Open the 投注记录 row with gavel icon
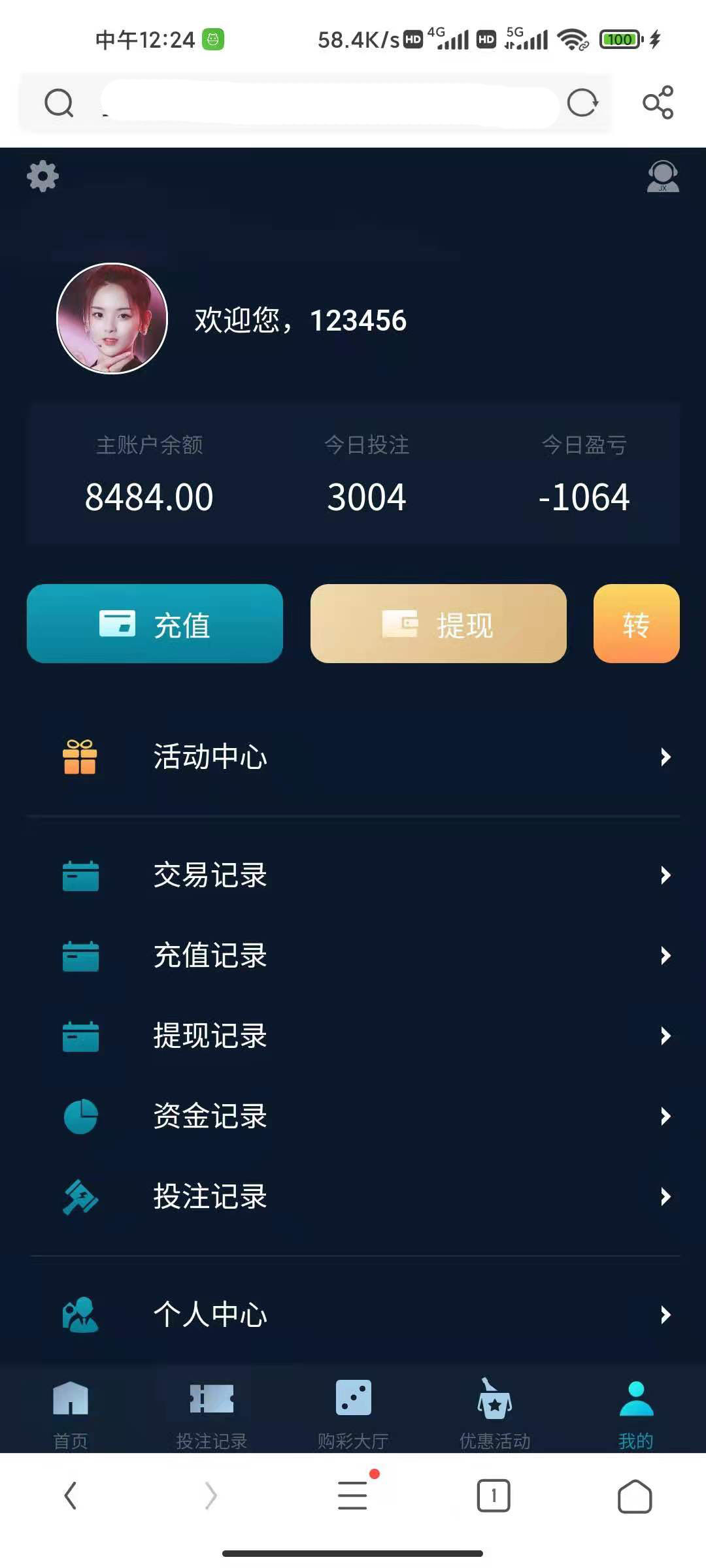706x1568 pixels. (353, 1197)
